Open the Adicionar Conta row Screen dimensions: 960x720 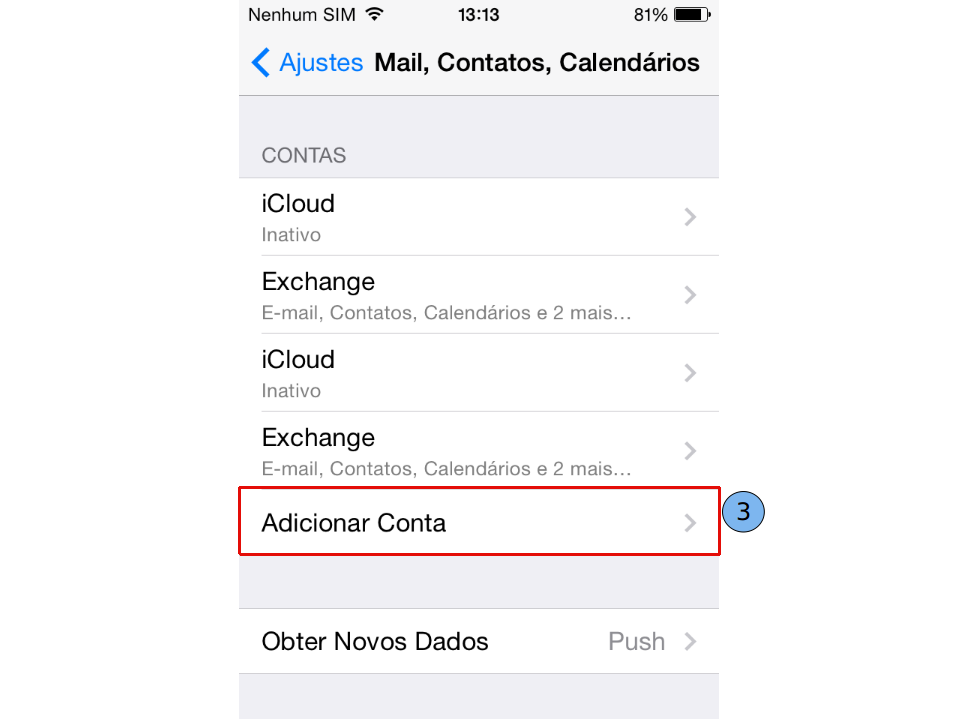coord(478,522)
